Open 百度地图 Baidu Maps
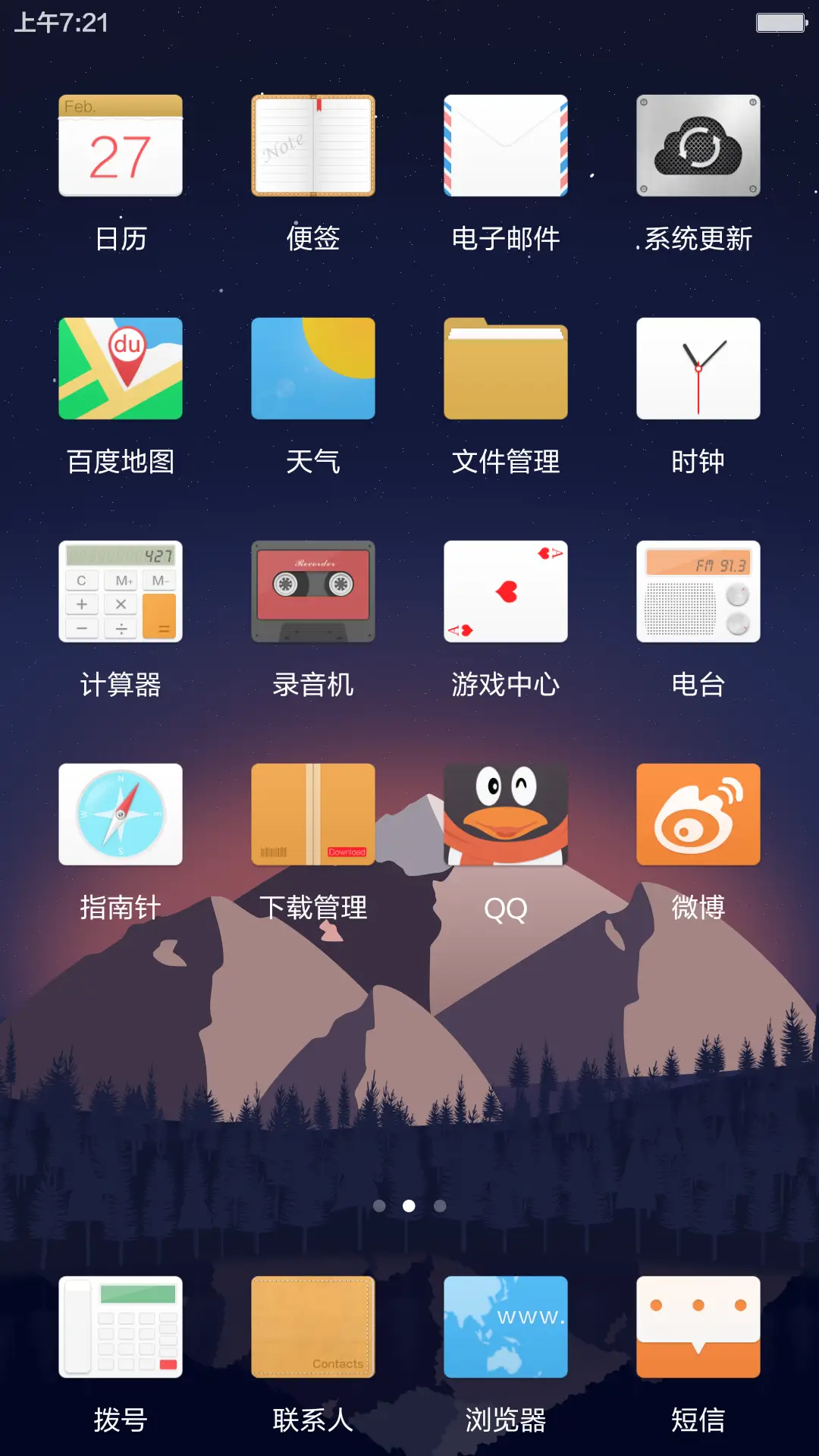Viewport: 819px width, 1456px height. click(x=120, y=369)
